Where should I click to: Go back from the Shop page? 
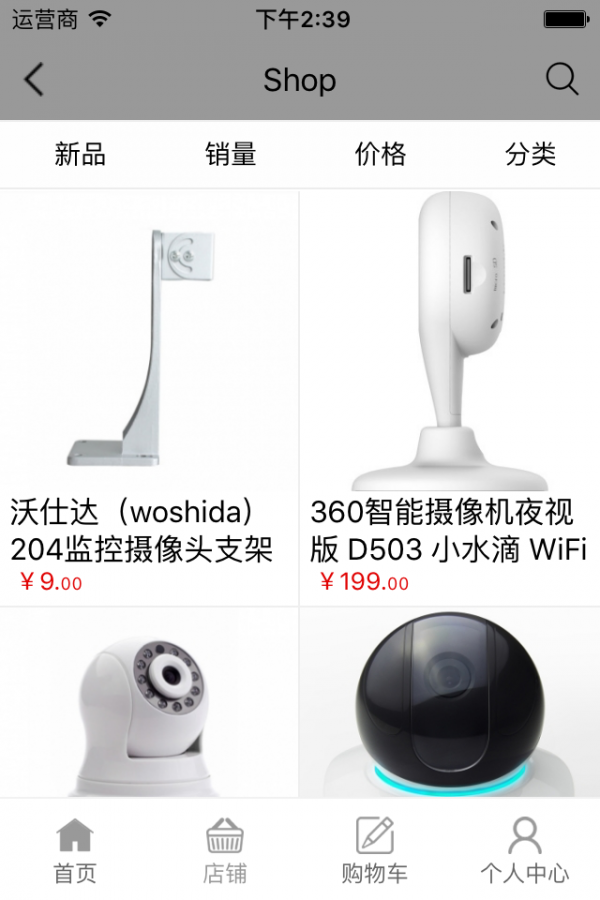click(35, 80)
